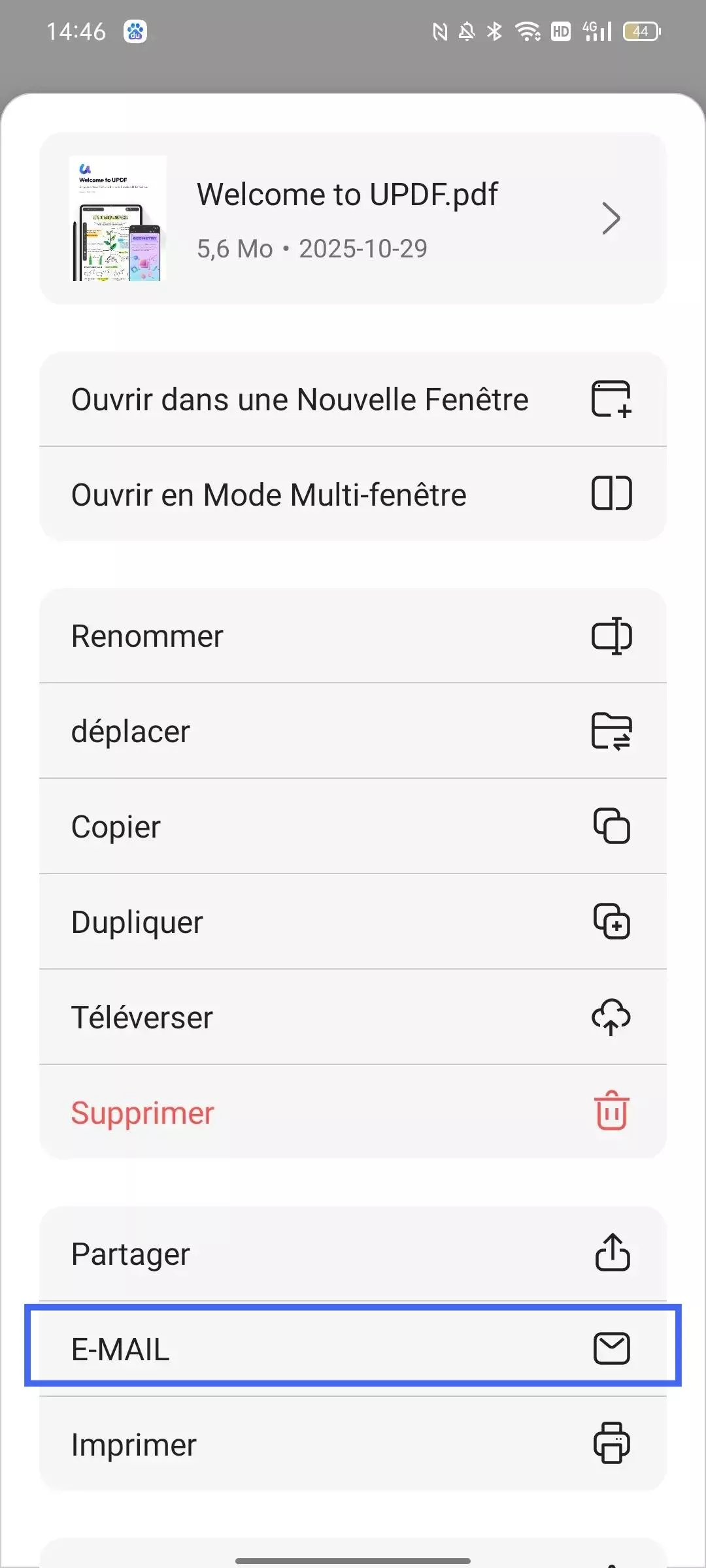Select the Imprimer menu entry
The height and width of the screenshot is (1568, 706).
click(x=134, y=1444)
